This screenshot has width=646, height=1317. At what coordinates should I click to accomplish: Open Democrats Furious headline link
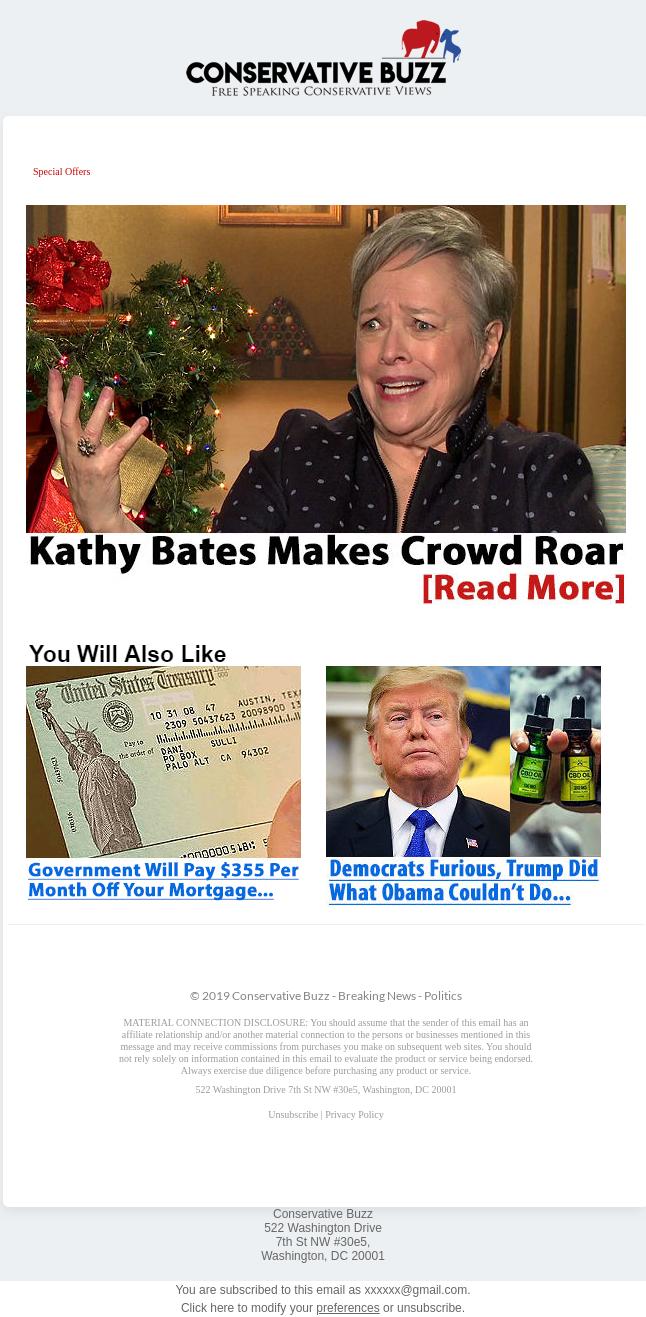point(463,881)
